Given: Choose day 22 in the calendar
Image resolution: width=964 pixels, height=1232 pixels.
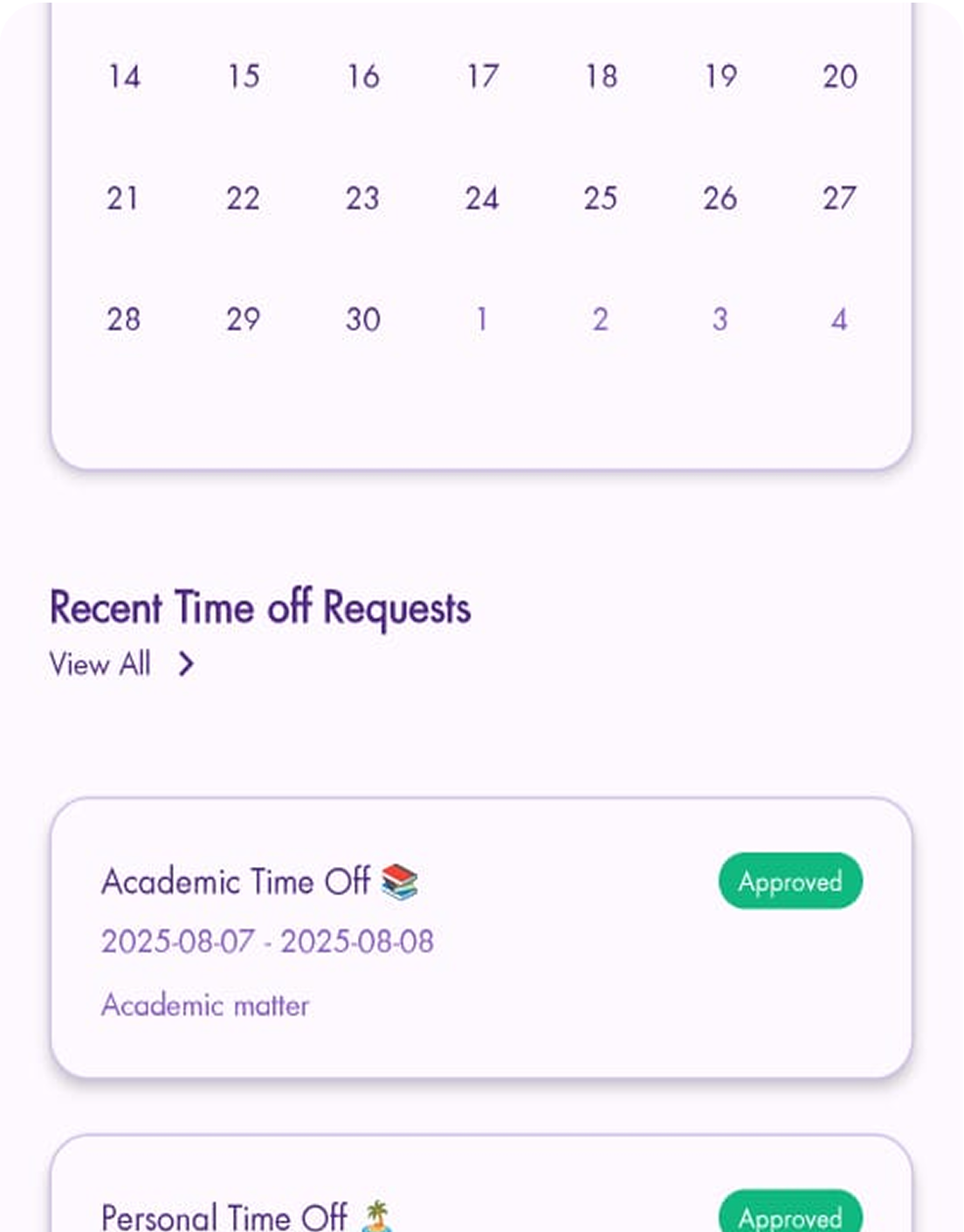Looking at the screenshot, I should (243, 198).
